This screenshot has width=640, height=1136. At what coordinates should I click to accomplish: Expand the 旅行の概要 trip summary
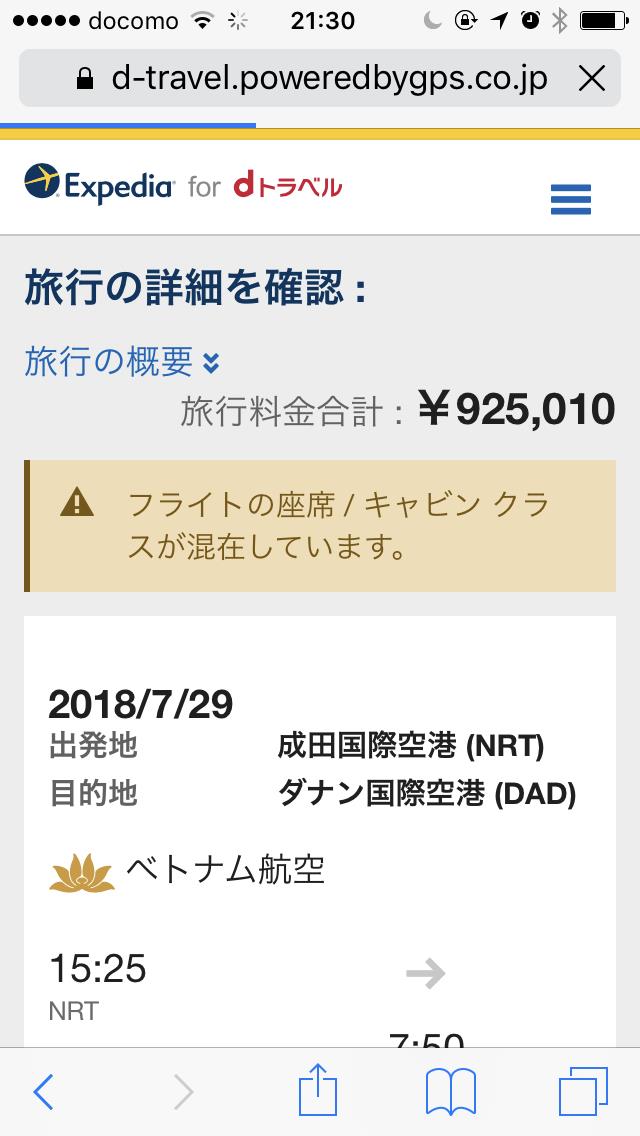pos(122,361)
